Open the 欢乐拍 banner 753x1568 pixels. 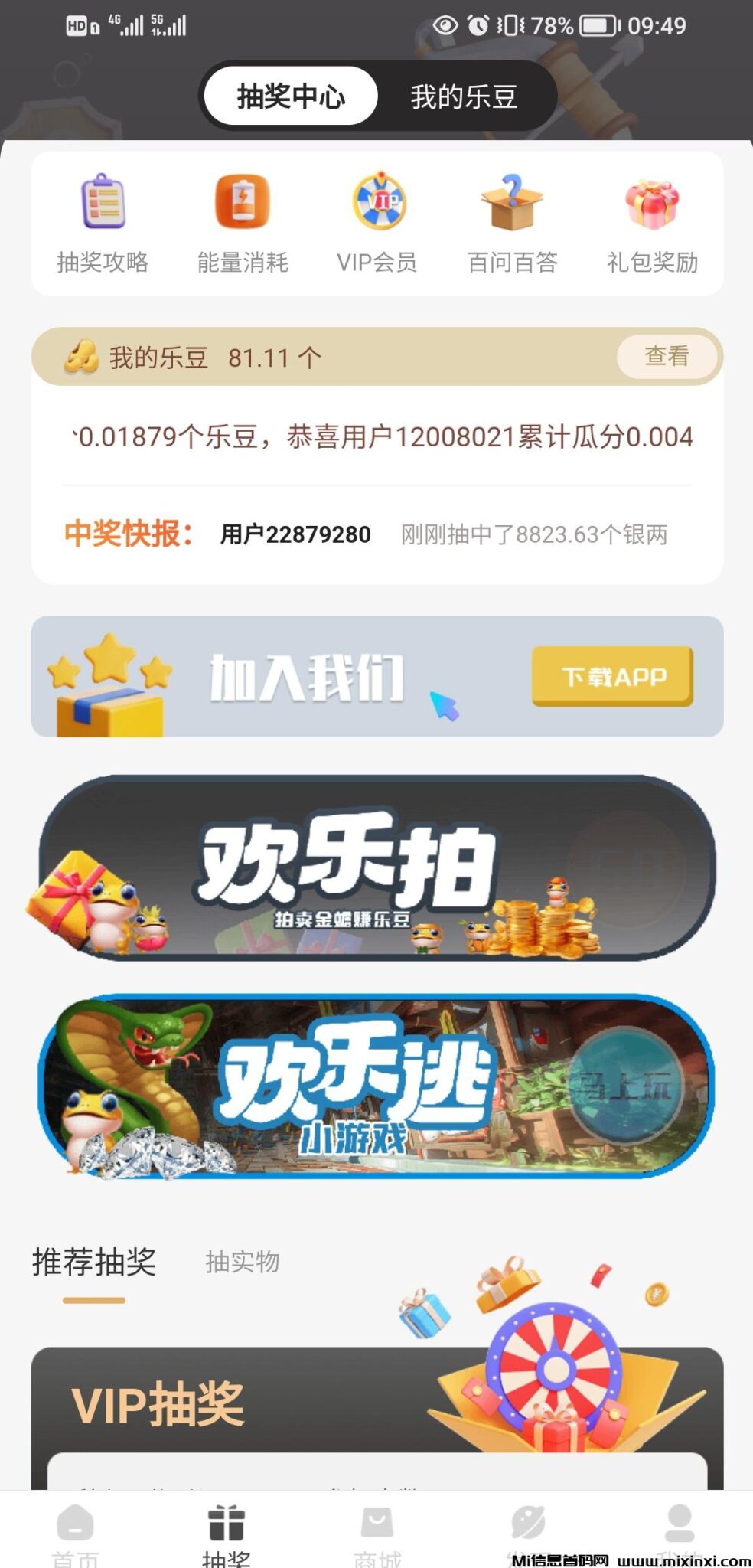tap(376, 877)
